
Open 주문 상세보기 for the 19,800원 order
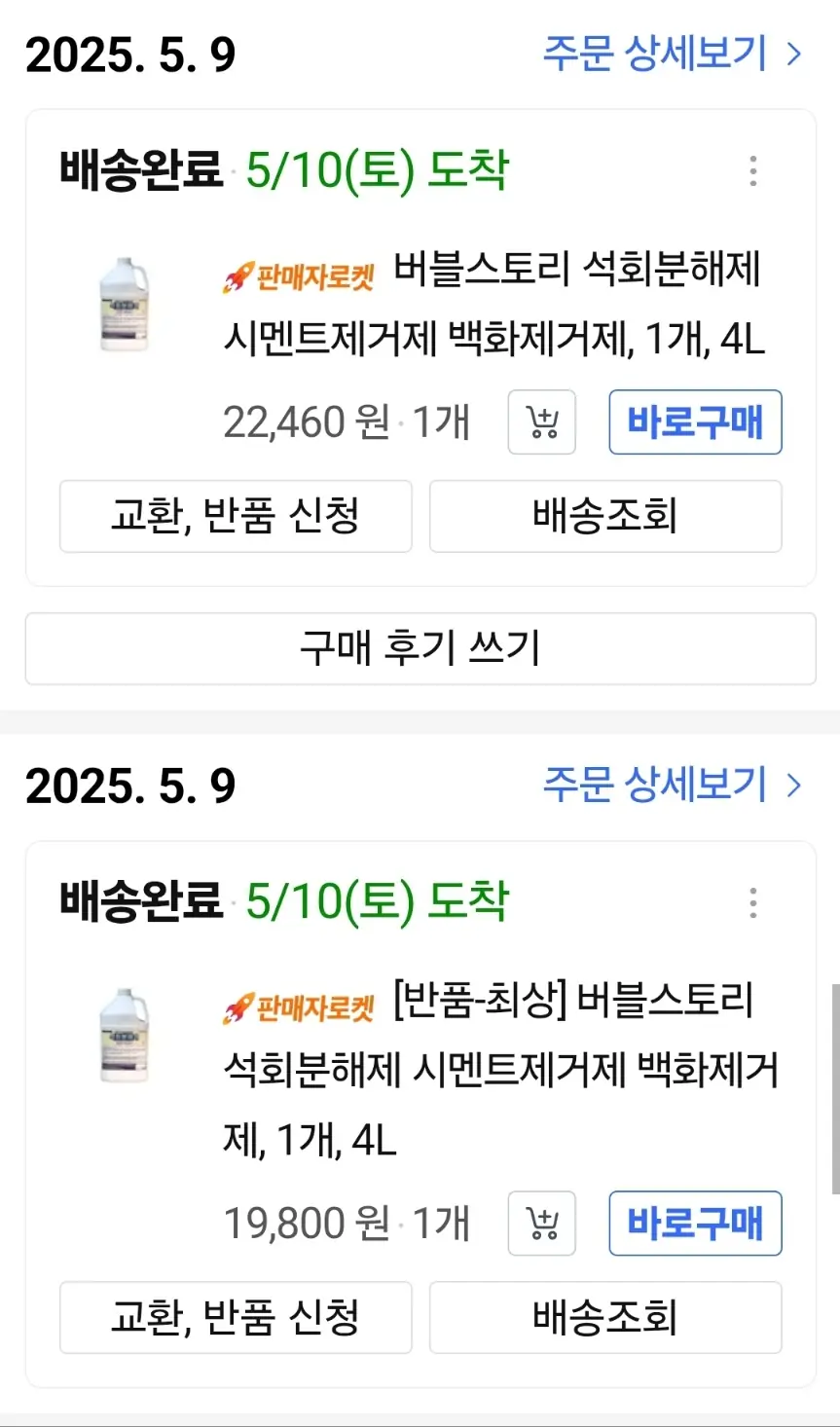click(x=672, y=785)
